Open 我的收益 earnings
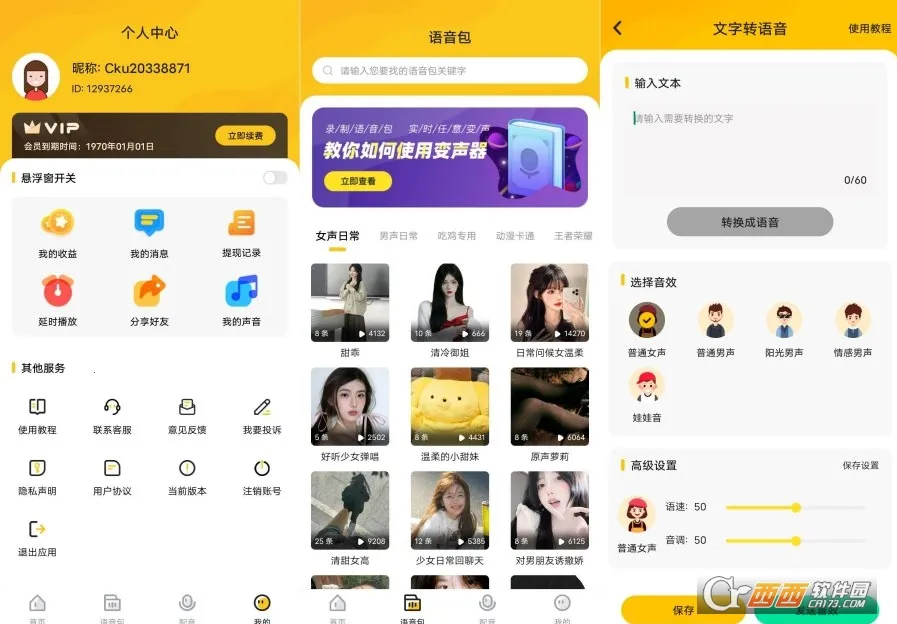 (x=58, y=233)
